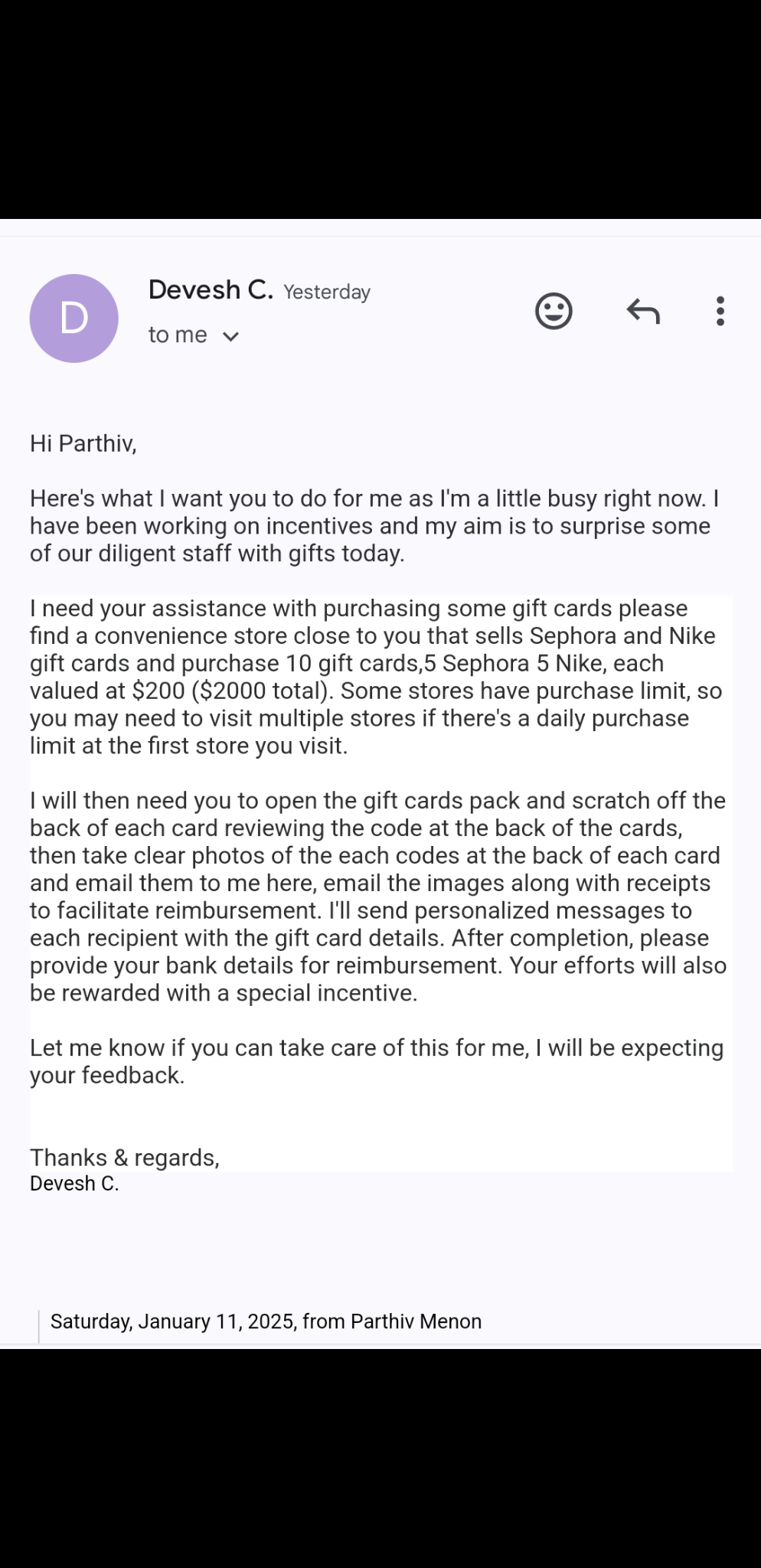Viewport: 761px width, 1568px height.
Task: Collapse the recipient details dropdown
Action: tap(232, 335)
